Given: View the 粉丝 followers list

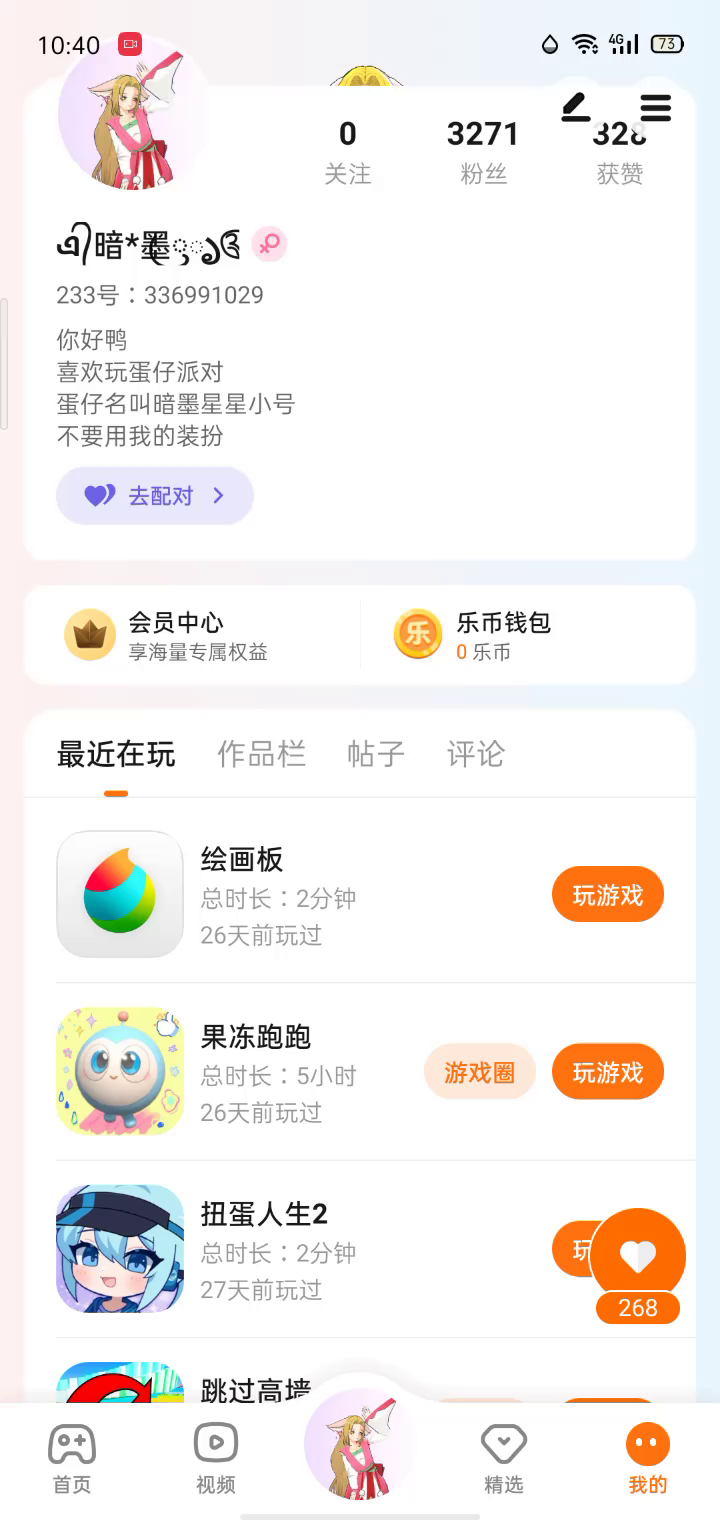Looking at the screenshot, I should point(483,150).
